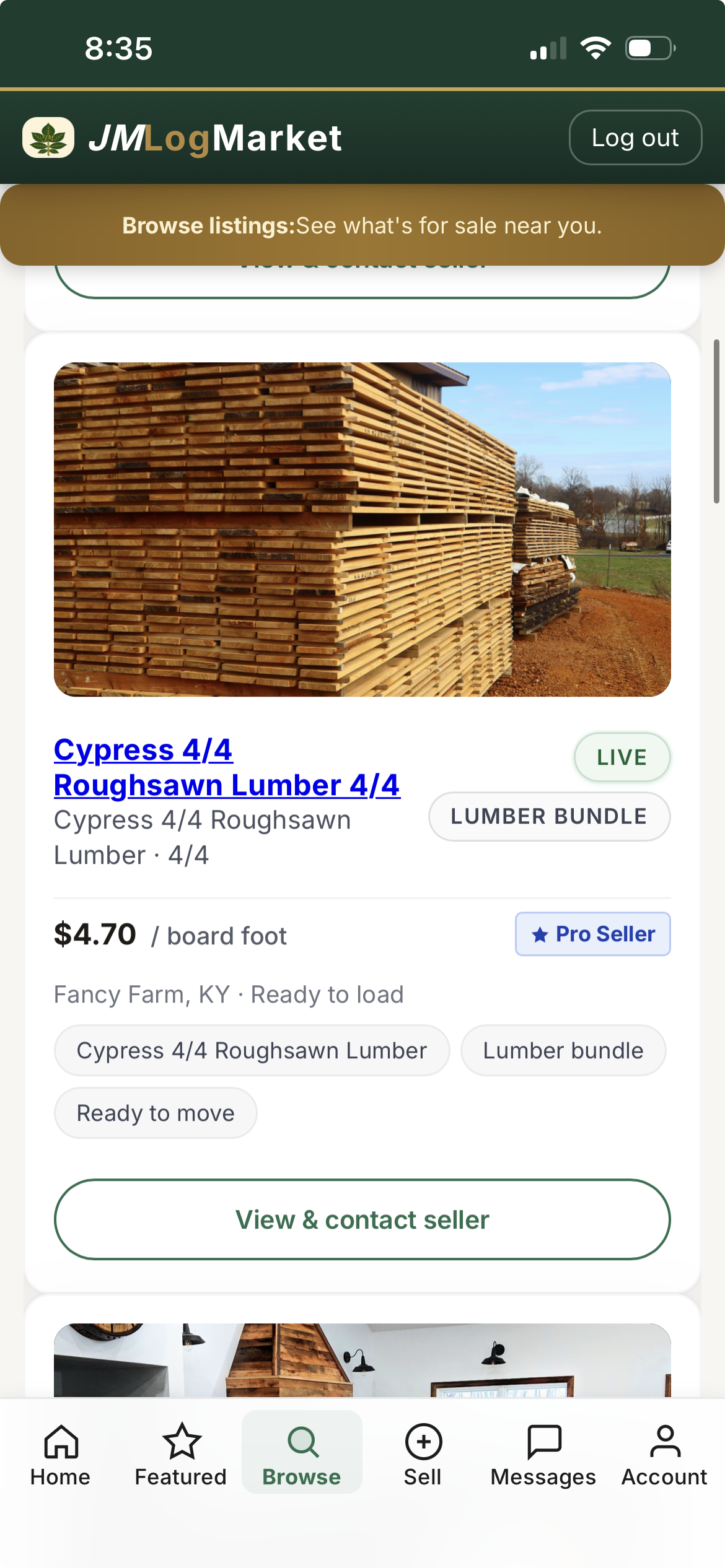Screen dimensions: 725x1568
Task: Open the Messages tab
Action: point(543,1453)
